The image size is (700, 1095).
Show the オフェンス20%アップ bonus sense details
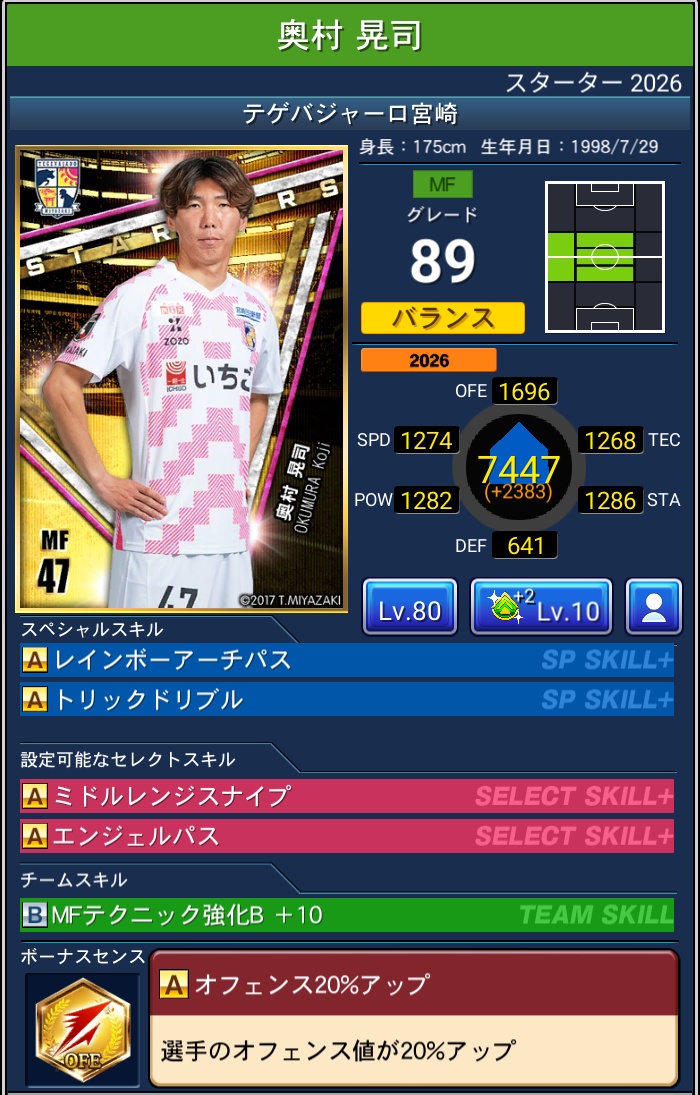click(x=413, y=1017)
